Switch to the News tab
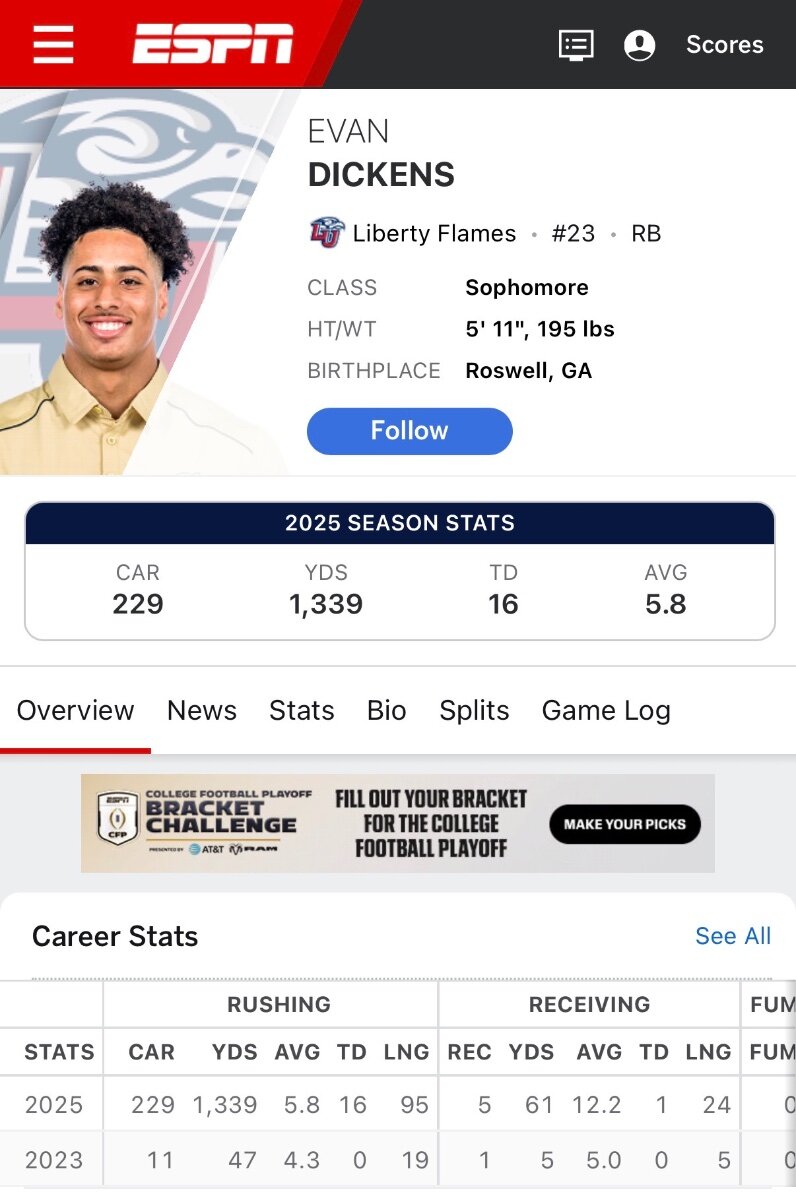796x1200 pixels. [x=202, y=711]
